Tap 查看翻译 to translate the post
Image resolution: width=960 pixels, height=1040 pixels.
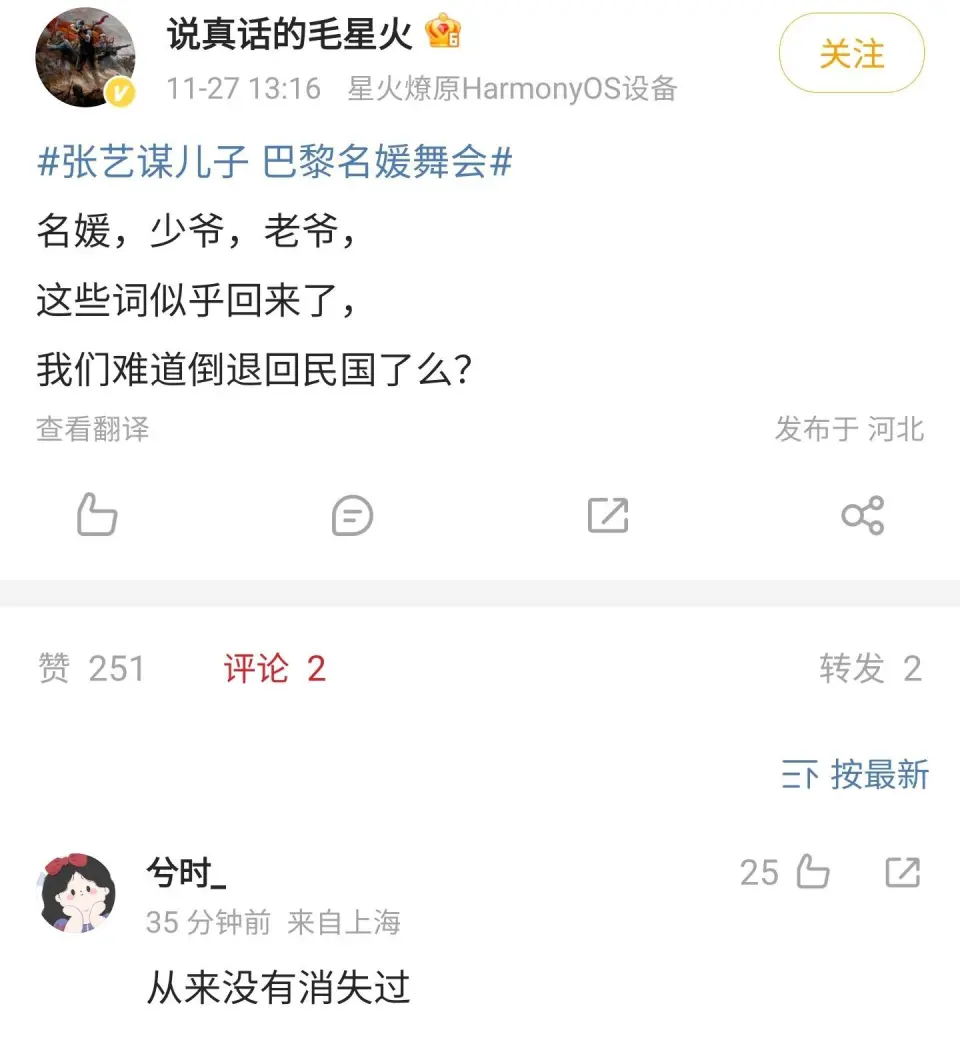coord(93,429)
